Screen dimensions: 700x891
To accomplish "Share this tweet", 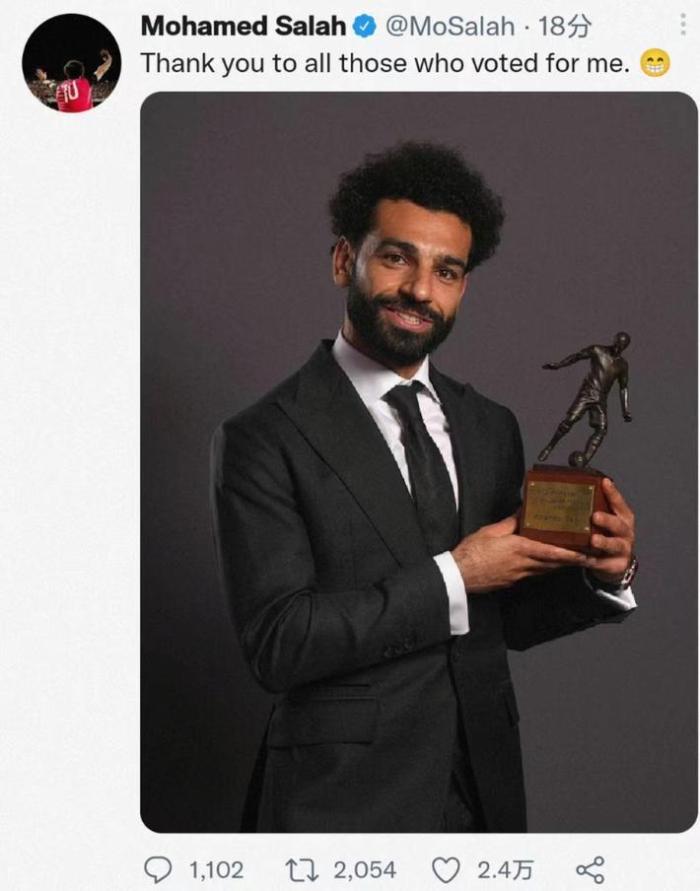I will click(590, 870).
